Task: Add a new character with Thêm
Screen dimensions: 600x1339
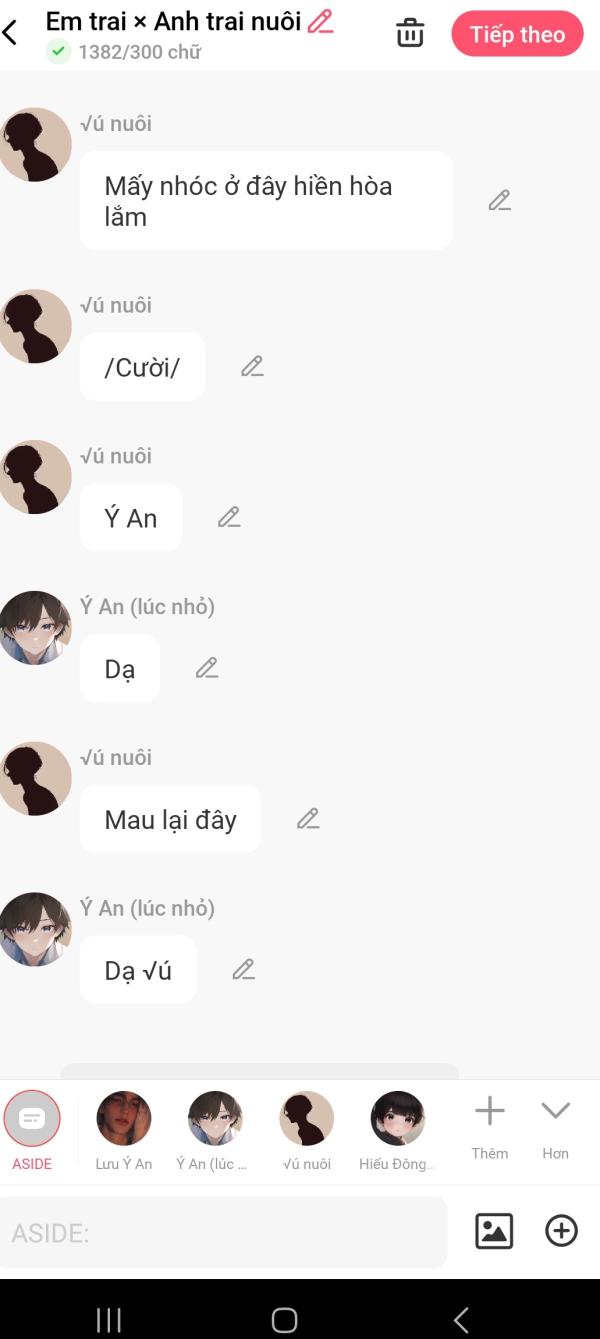Action: 490,1127
